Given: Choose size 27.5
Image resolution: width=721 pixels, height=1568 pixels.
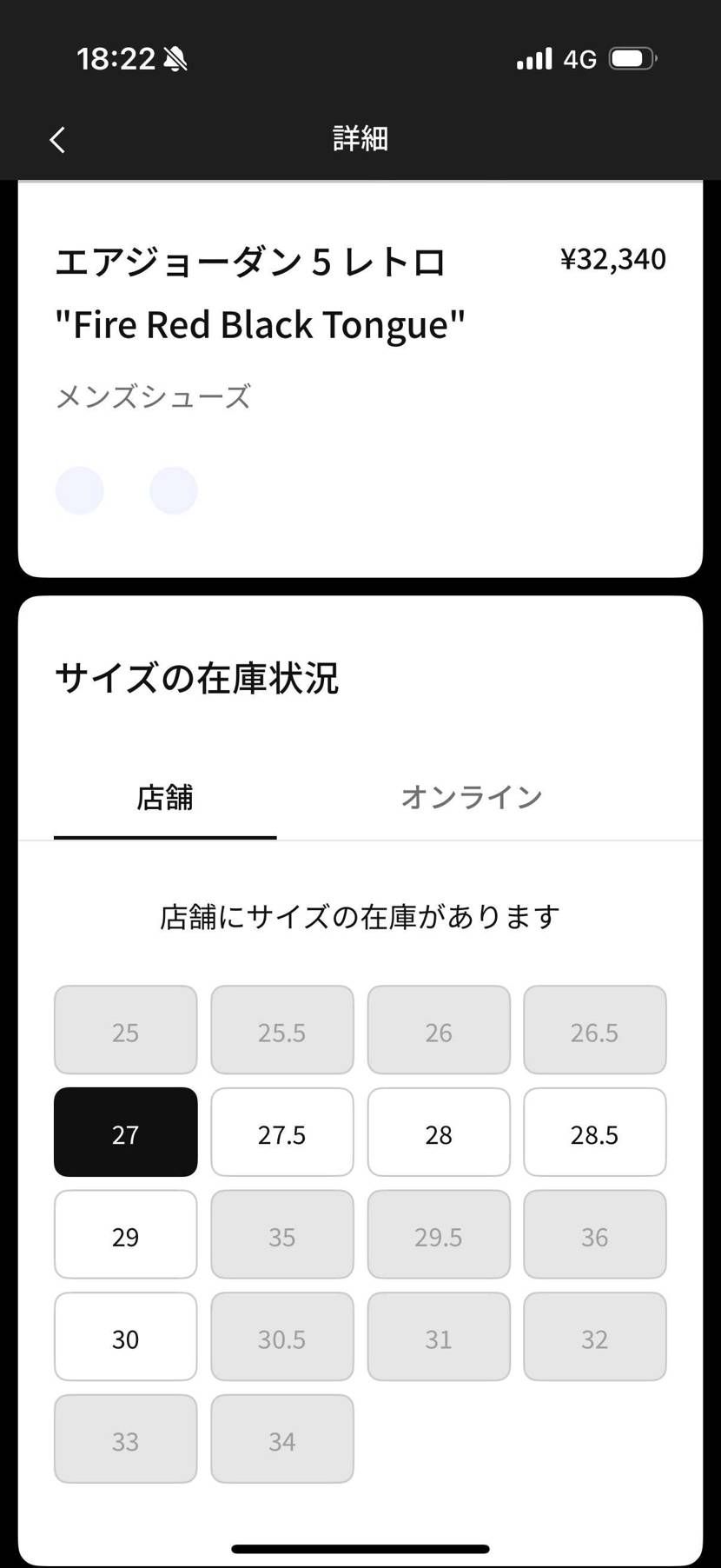Looking at the screenshot, I should pyautogui.click(x=282, y=1133).
